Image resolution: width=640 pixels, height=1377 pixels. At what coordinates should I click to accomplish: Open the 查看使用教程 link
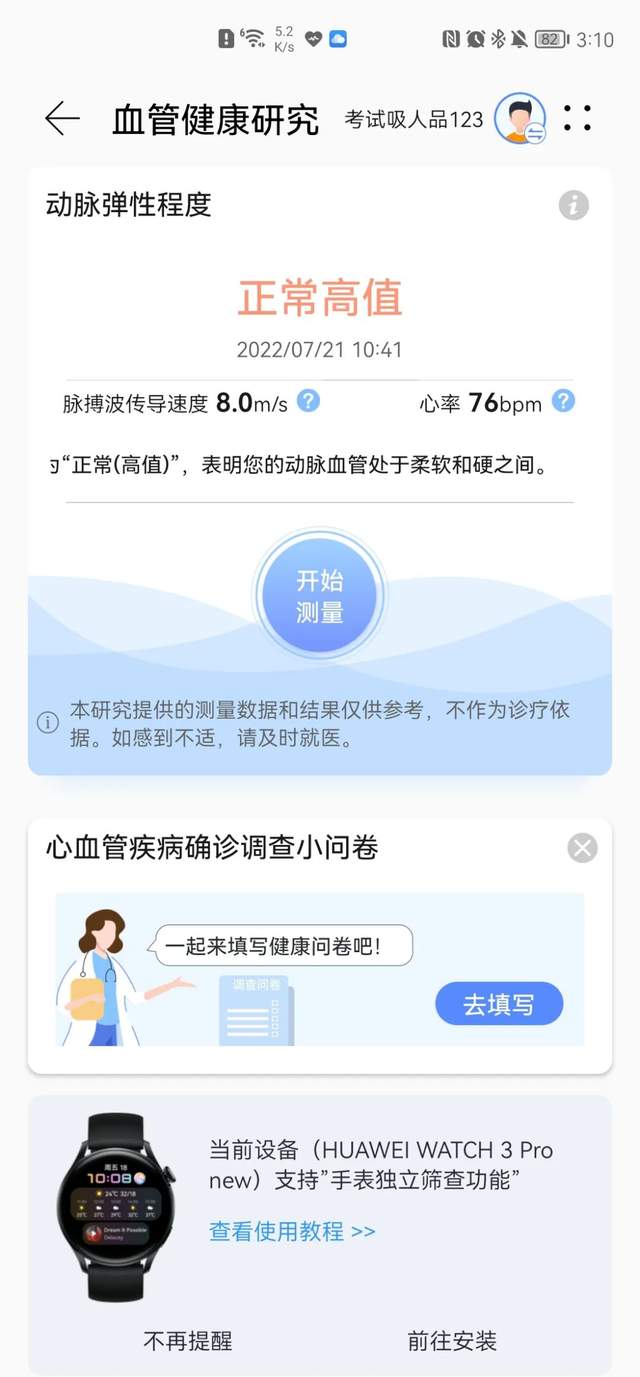pyautogui.click(x=292, y=1231)
